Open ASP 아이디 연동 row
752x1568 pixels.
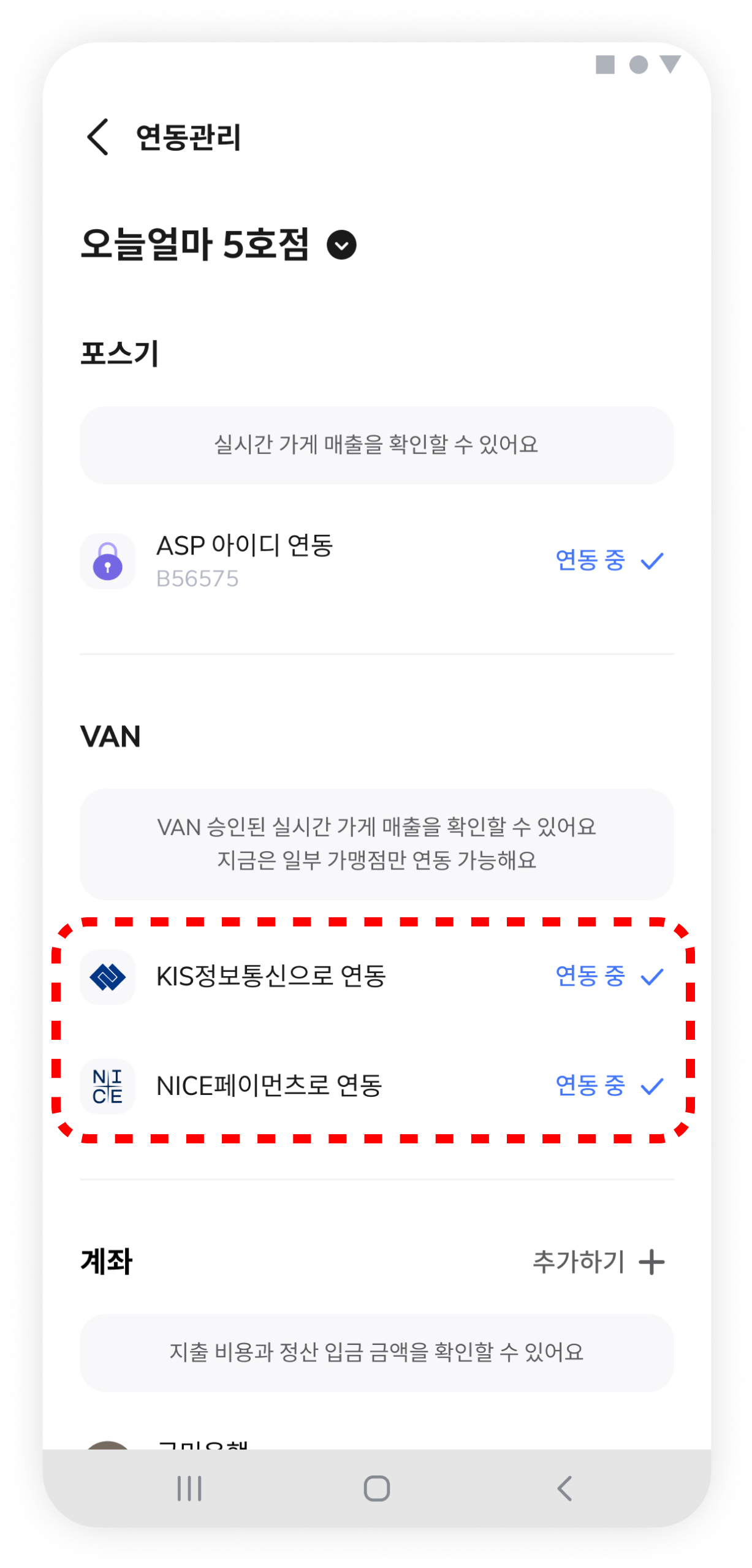[375, 560]
